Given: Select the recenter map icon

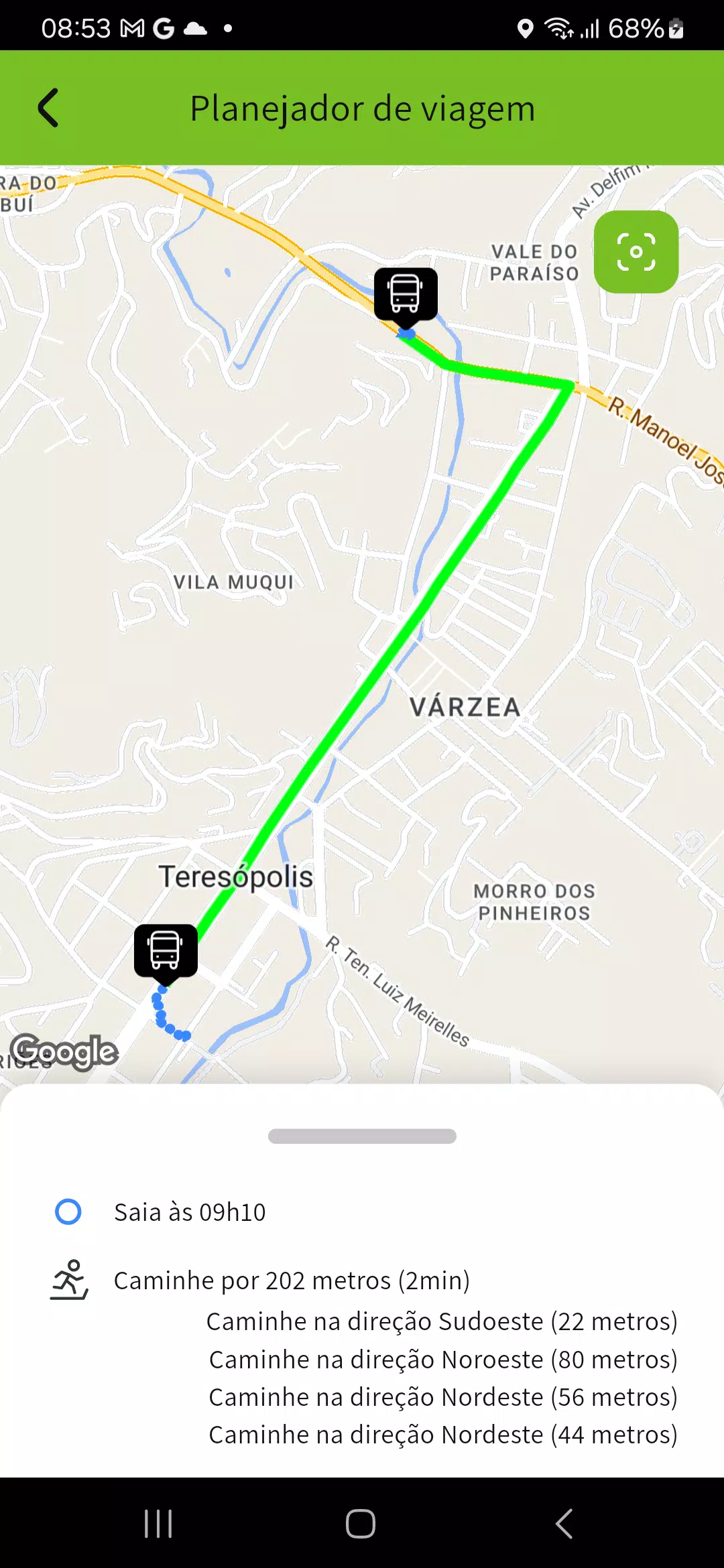Looking at the screenshot, I should pyautogui.click(x=636, y=251).
